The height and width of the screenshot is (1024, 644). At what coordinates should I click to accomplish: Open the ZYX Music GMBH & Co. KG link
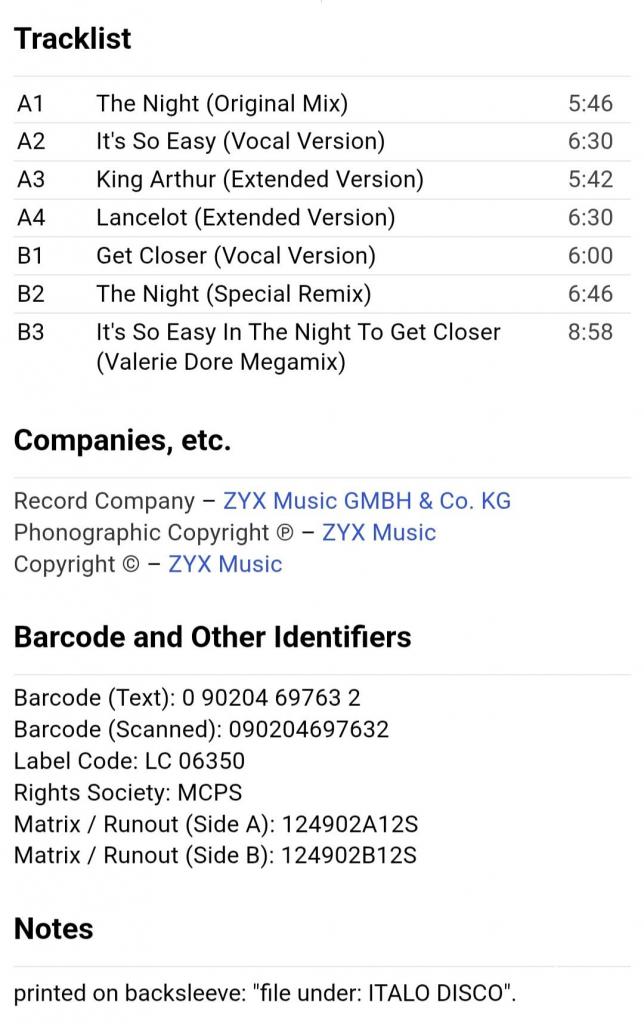click(366, 501)
